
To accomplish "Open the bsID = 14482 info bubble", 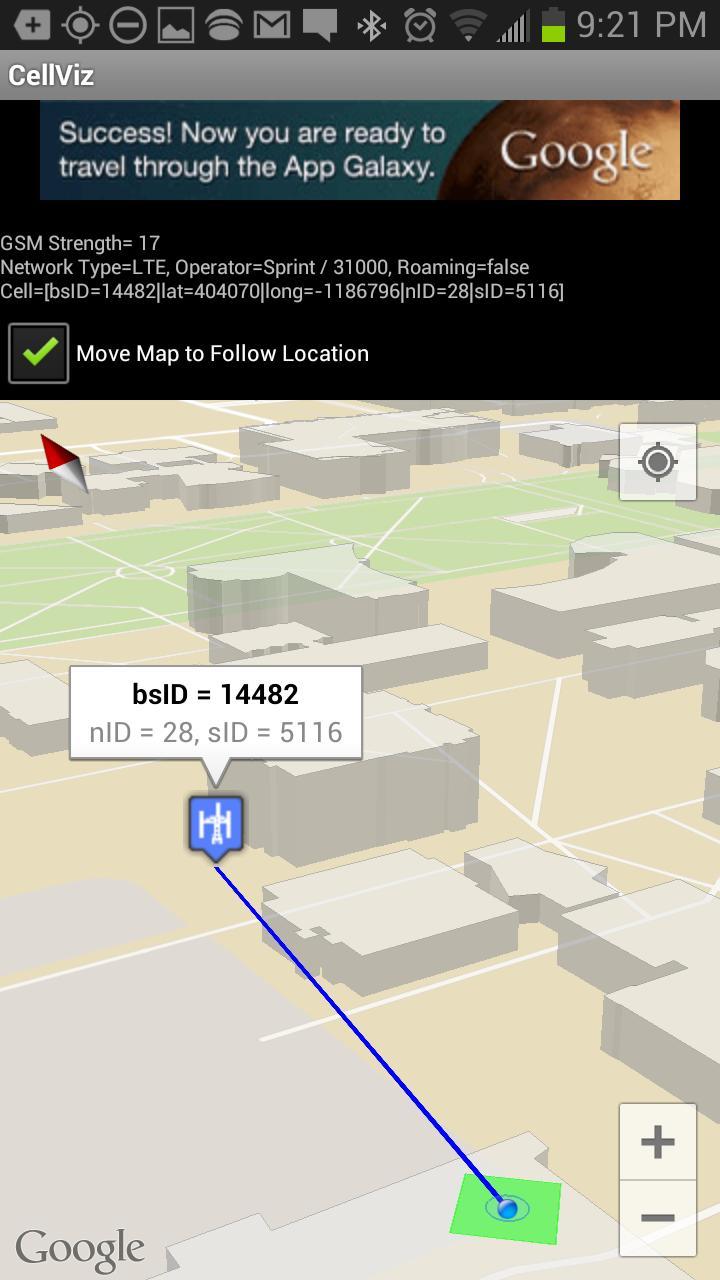I will pos(215,713).
